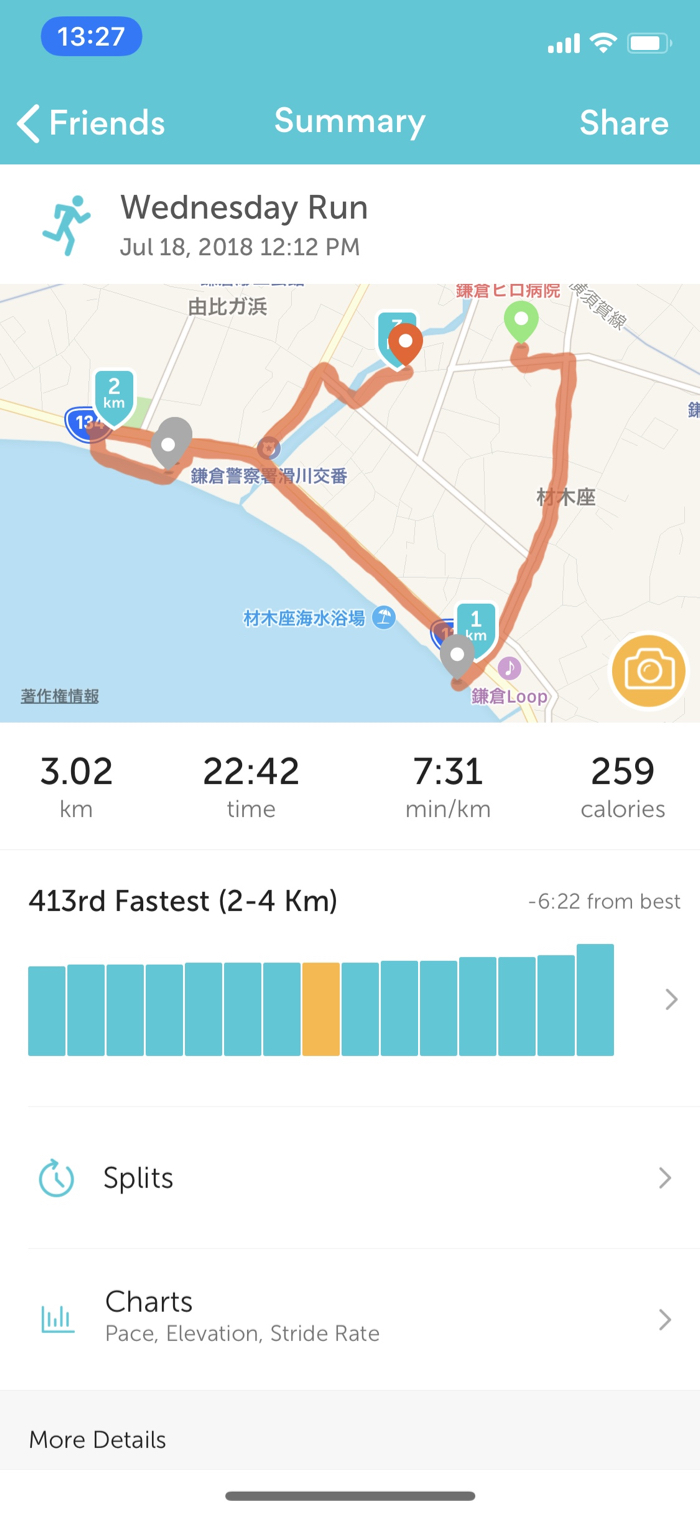Screen dimensions: 700x1516
Task: Add a photo with the camera button
Action: (649, 670)
